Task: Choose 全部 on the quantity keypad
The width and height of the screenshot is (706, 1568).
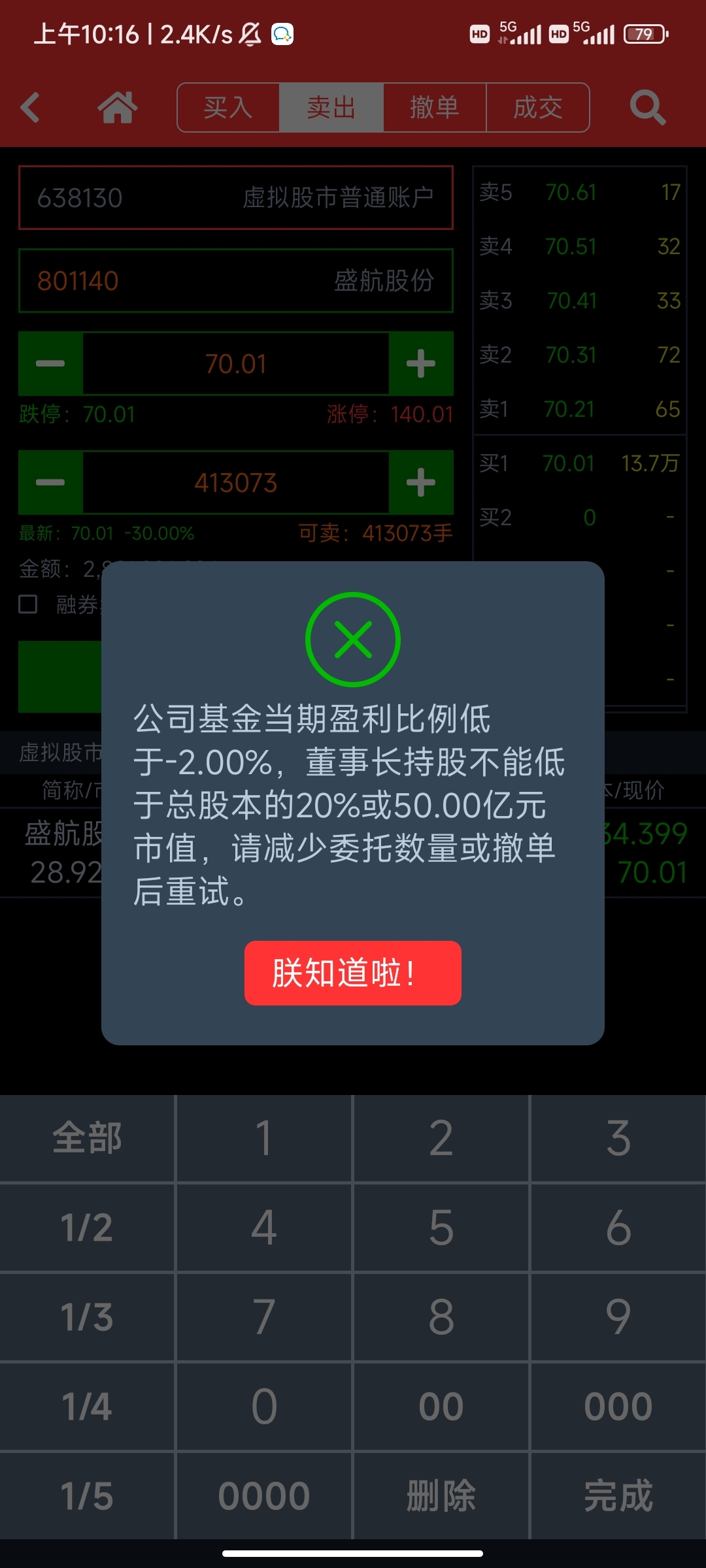Action: (88, 1138)
